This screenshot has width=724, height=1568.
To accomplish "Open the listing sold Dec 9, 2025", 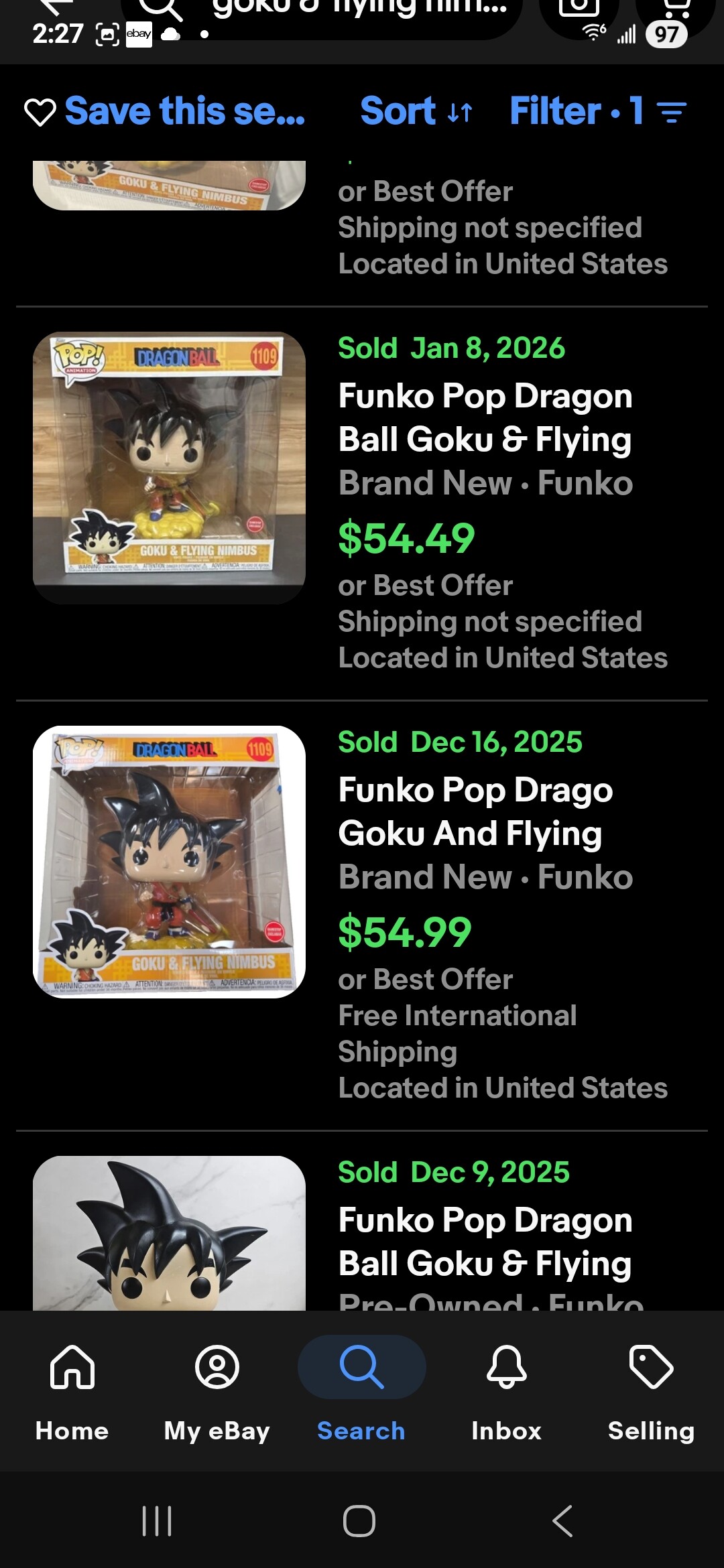I will click(x=485, y=1242).
